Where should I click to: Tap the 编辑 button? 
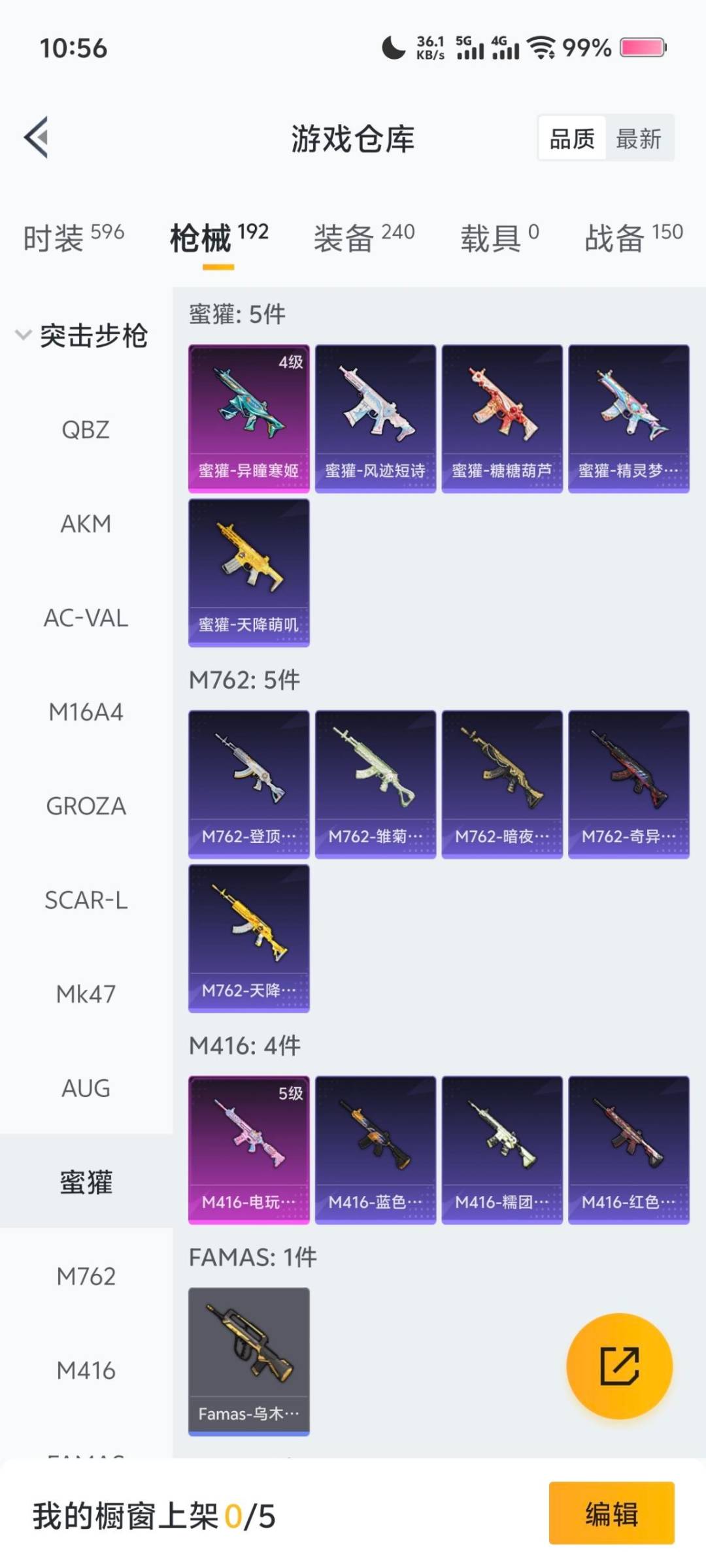[611, 1513]
